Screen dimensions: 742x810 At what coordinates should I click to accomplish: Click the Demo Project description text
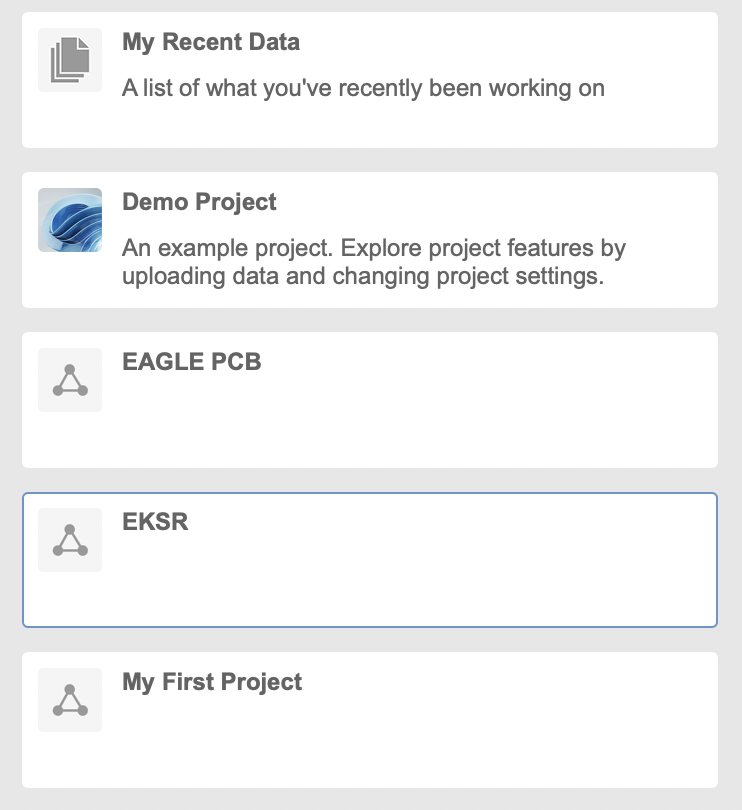[372, 259]
